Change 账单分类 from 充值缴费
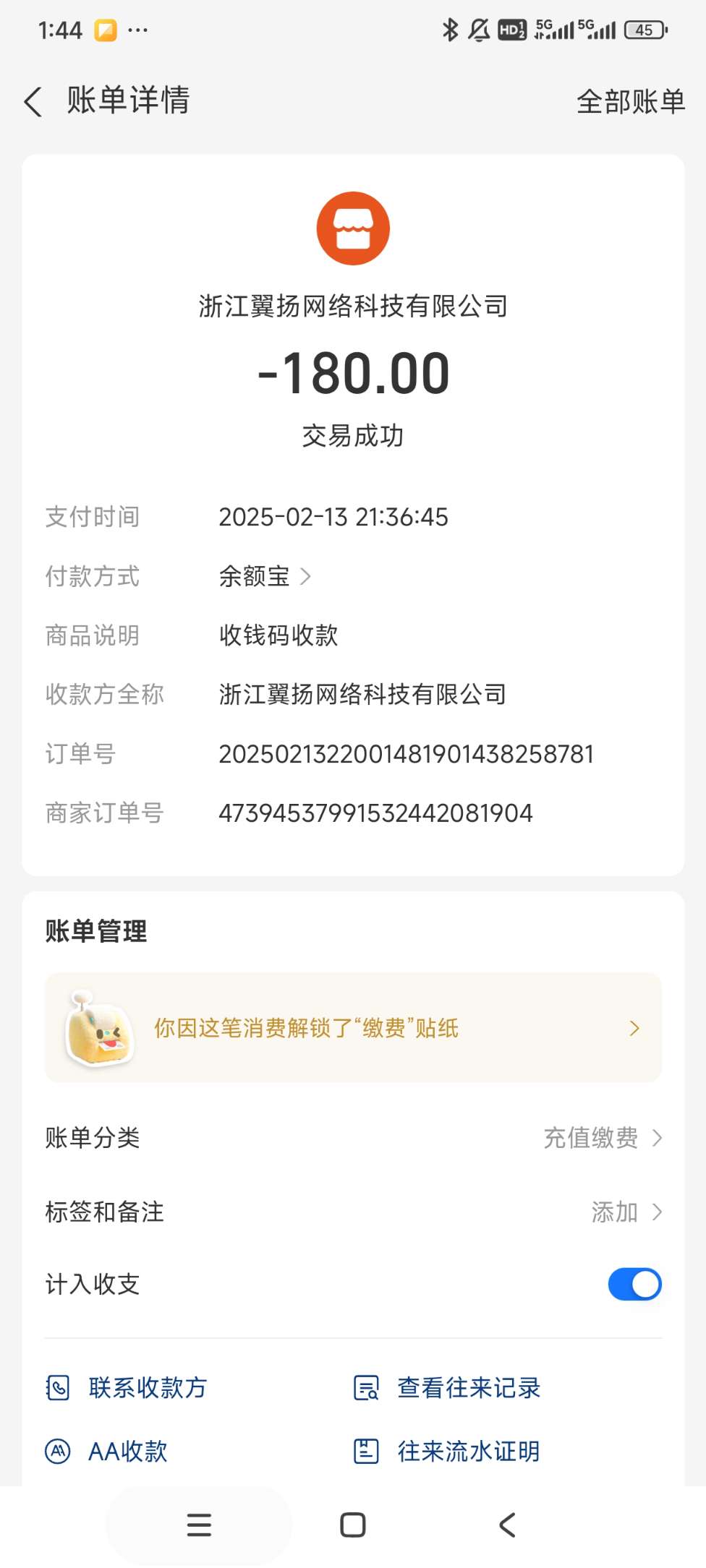706x1568 pixels. pos(602,1138)
